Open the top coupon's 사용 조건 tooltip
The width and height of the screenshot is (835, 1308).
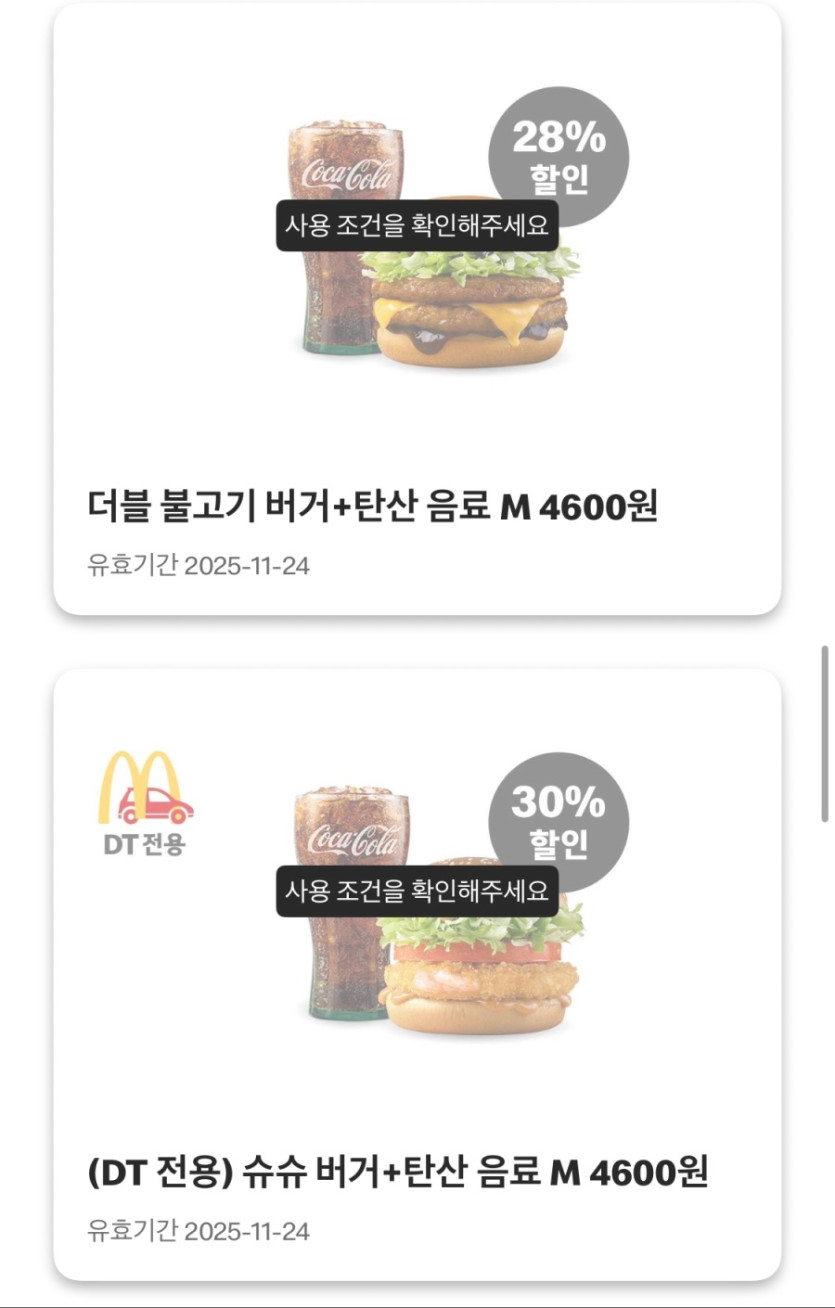[x=415, y=225]
